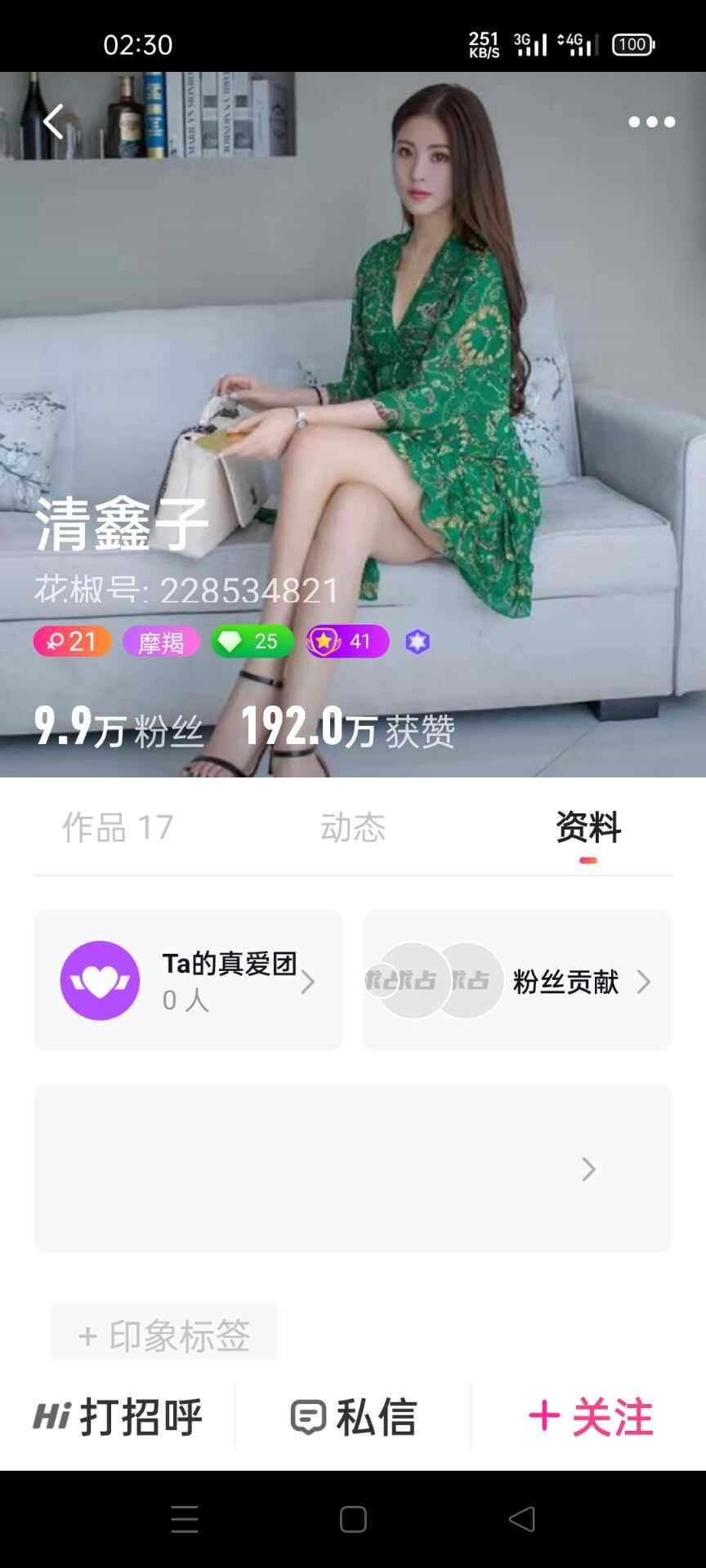Open the green diamond 25 wealth badge

[252, 642]
